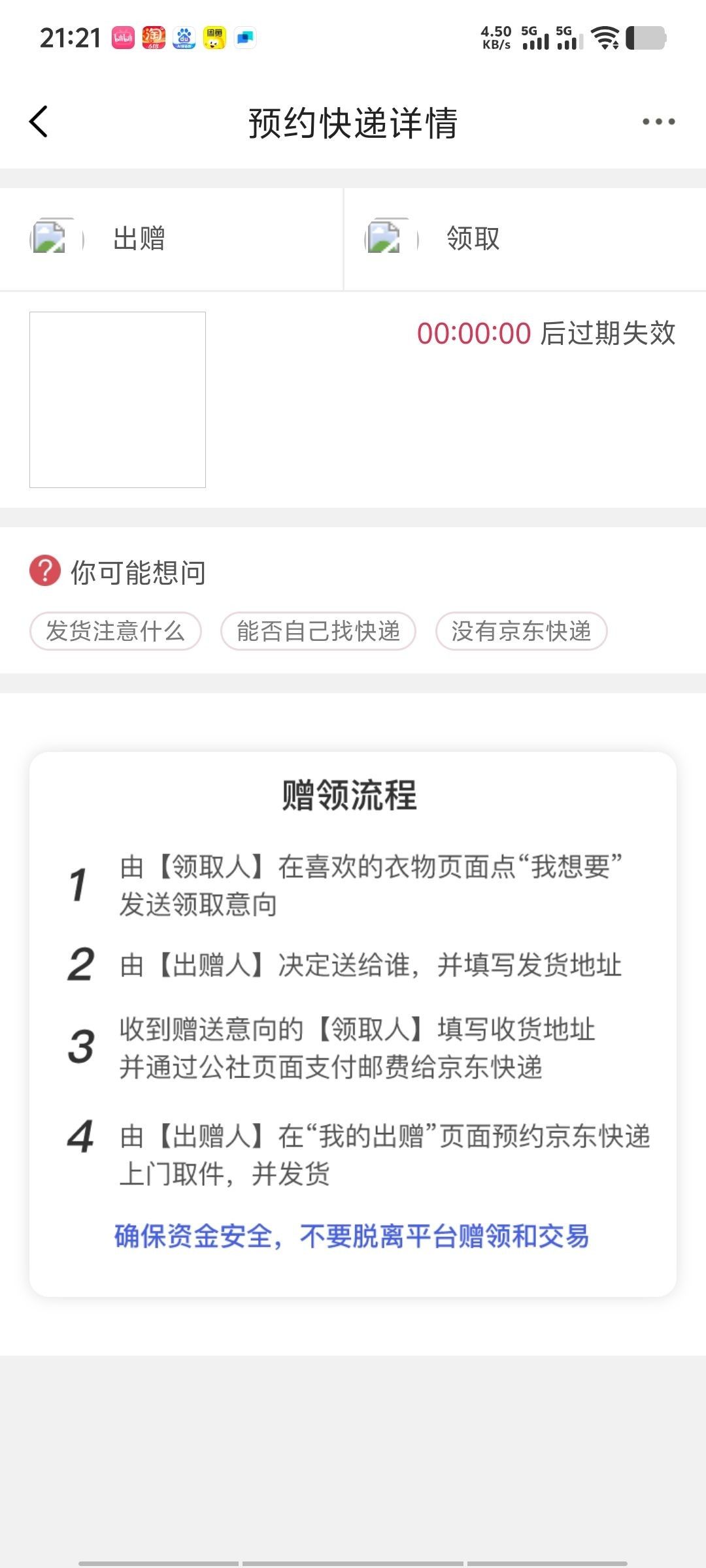Image resolution: width=706 pixels, height=1568 pixels.
Task: Select the 发货注意什么 question chip
Action: pyautogui.click(x=116, y=631)
